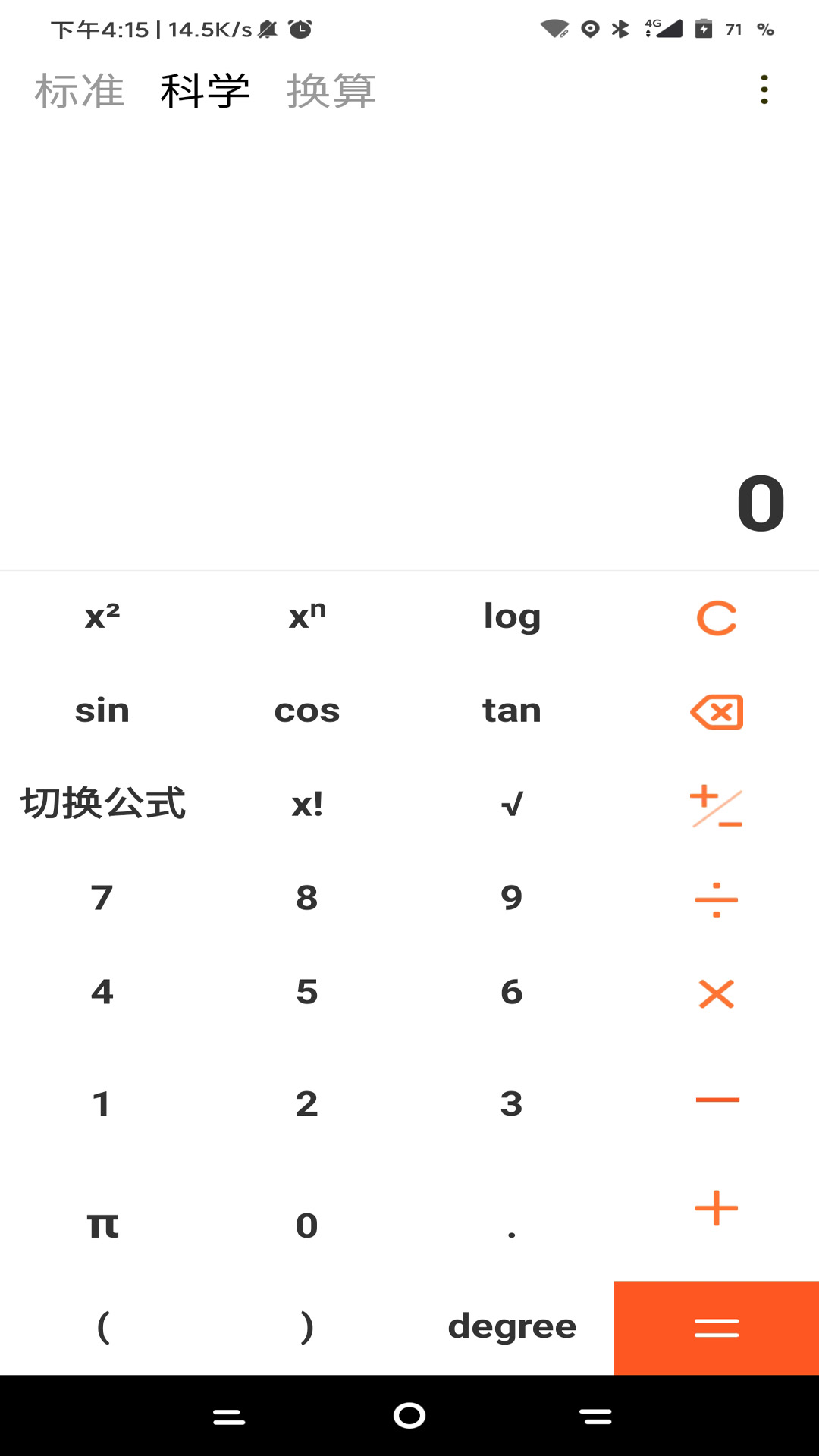Image resolution: width=819 pixels, height=1456 pixels.
Task: Open the three-dot overflow menu
Action: 764,90
